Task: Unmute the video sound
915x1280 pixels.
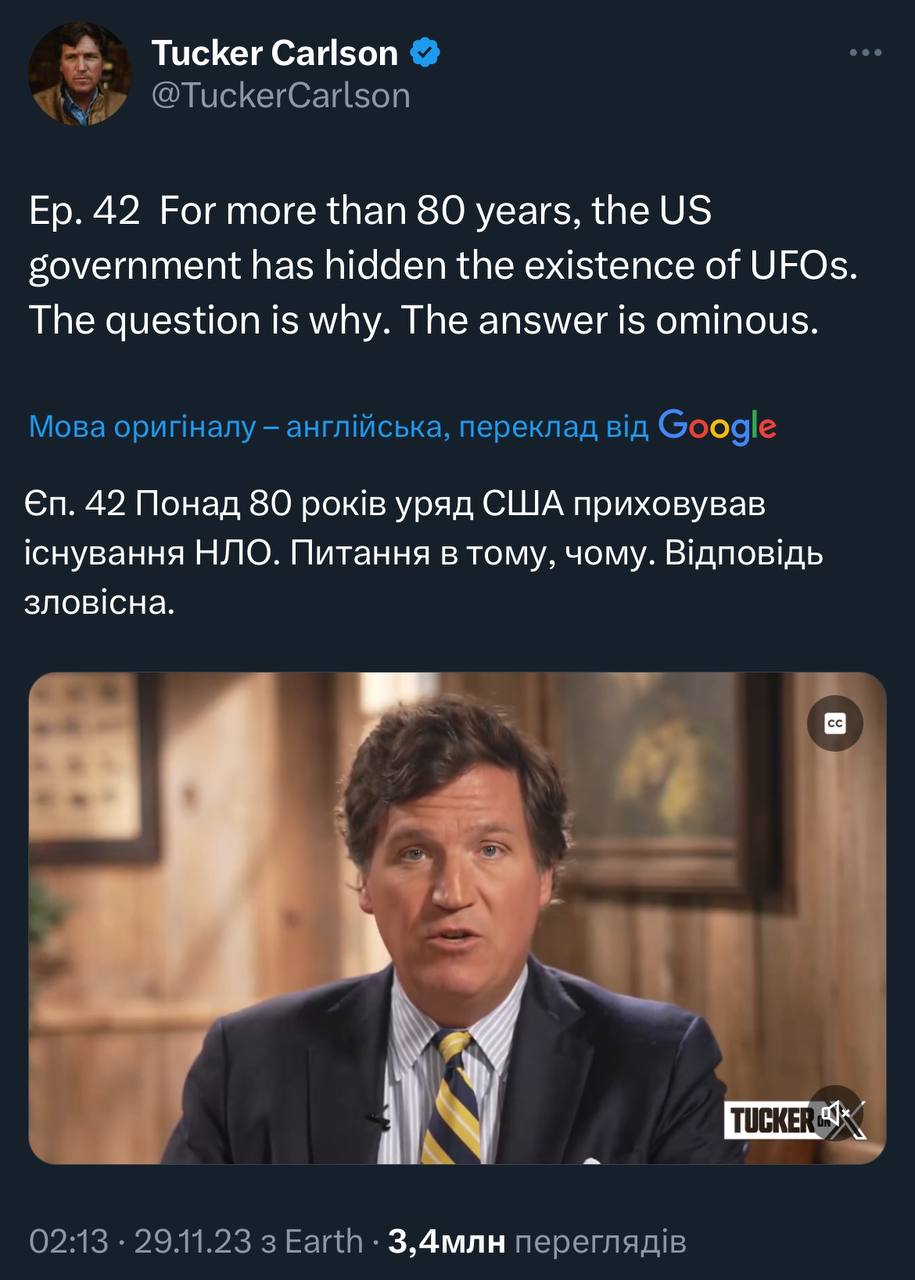Action: pyautogui.click(x=835, y=1112)
